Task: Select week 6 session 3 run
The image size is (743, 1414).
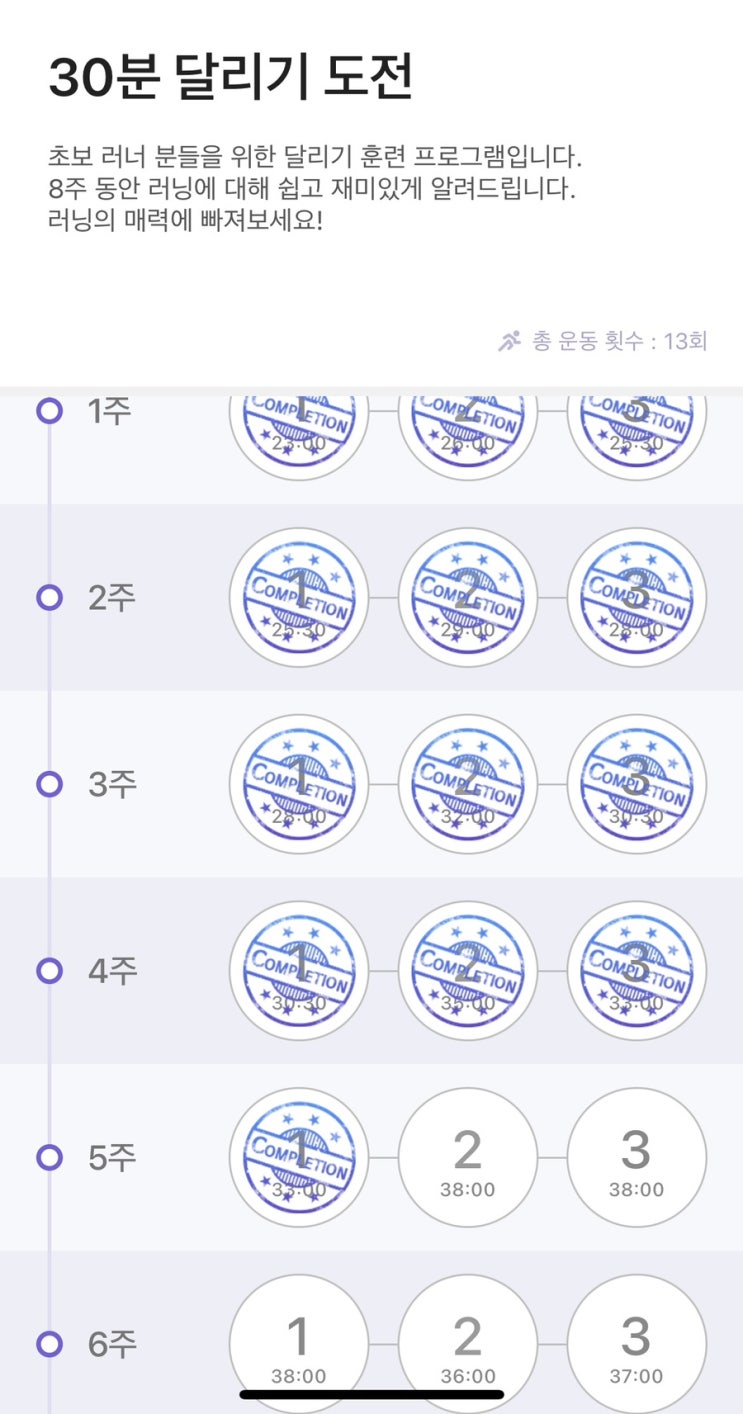Action: coord(637,1344)
